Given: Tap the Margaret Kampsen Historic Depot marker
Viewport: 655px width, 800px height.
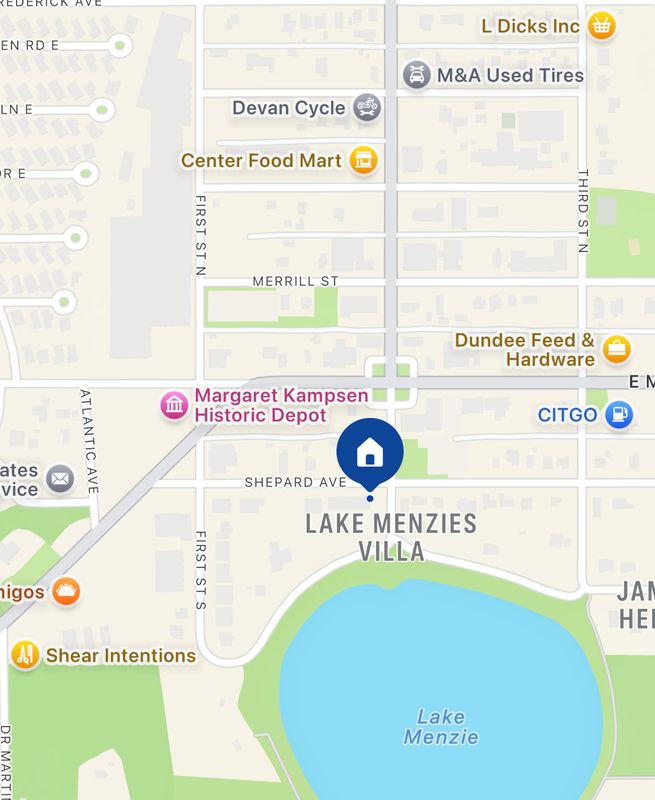Looking at the screenshot, I should tap(175, 405).
